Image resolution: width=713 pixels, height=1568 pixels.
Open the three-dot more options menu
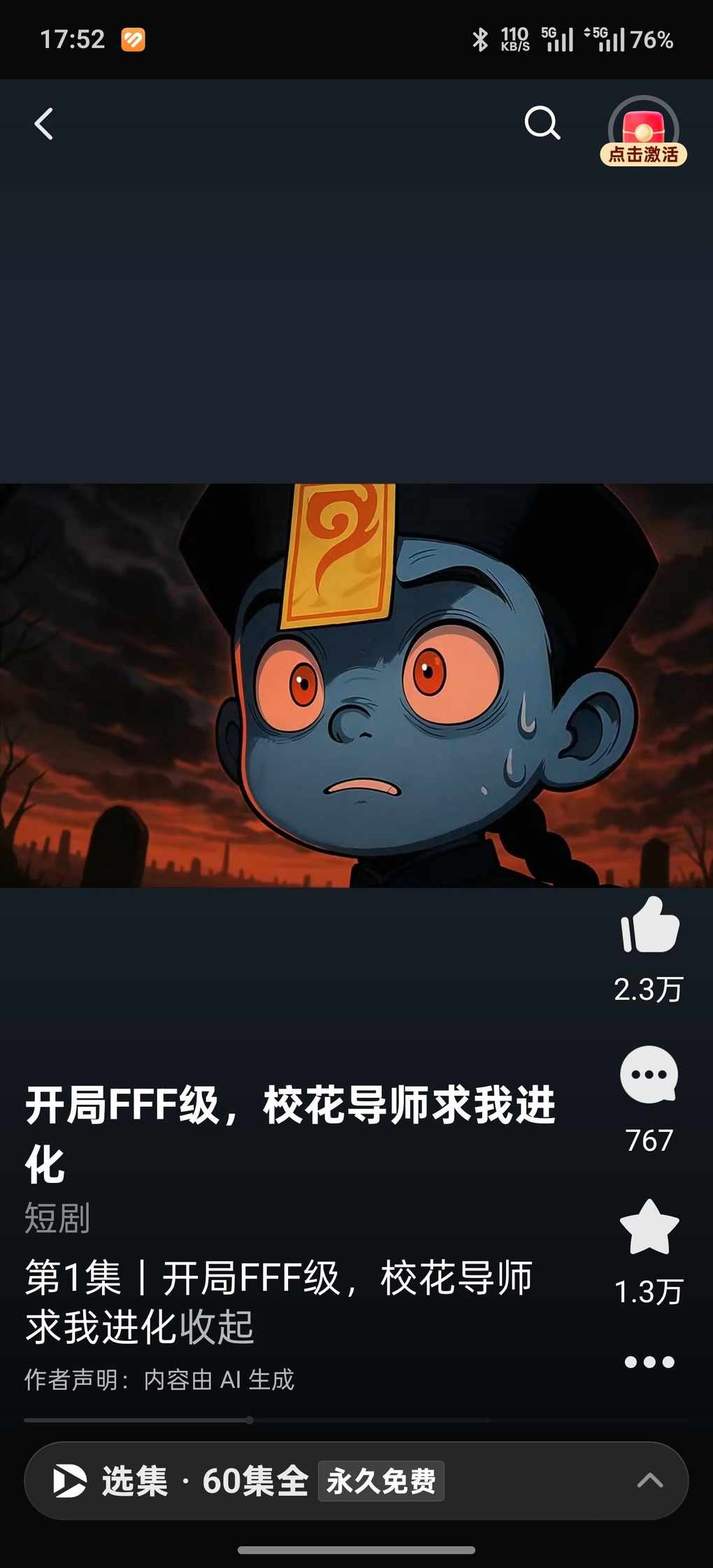649,1361
